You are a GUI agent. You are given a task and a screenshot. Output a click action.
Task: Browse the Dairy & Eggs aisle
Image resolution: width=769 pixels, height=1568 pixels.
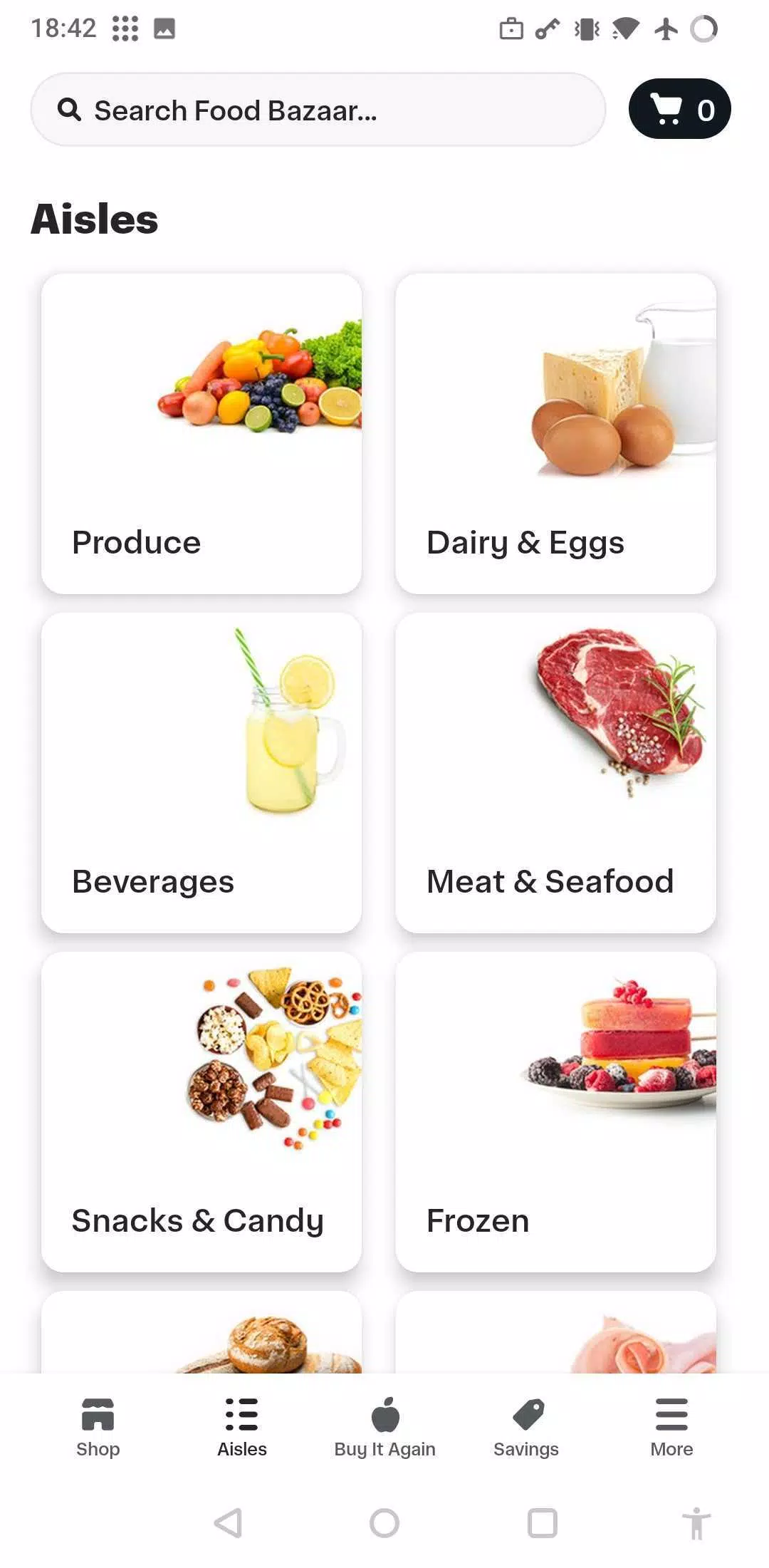555,434
